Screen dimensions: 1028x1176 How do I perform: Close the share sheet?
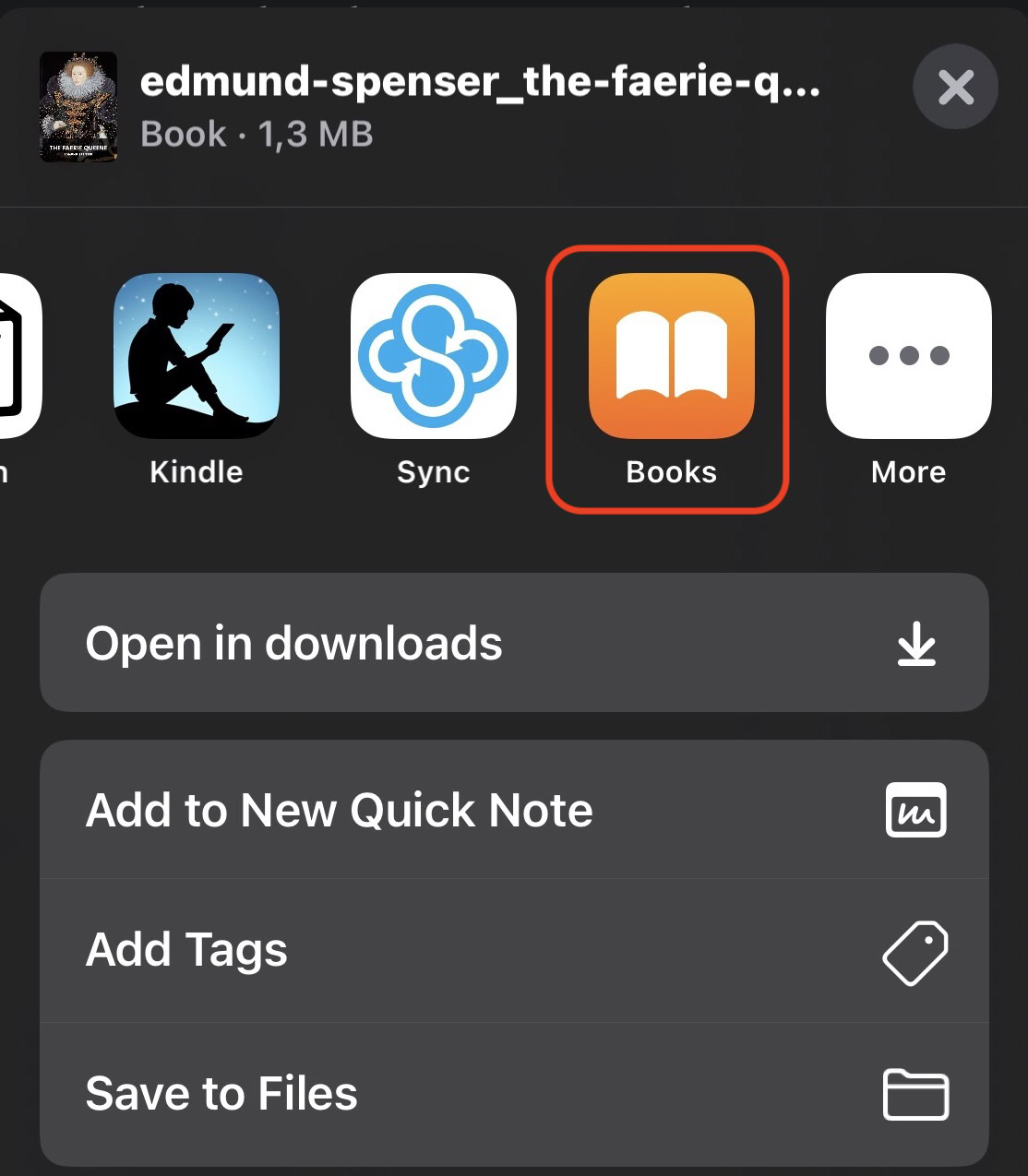coord(955,89)
